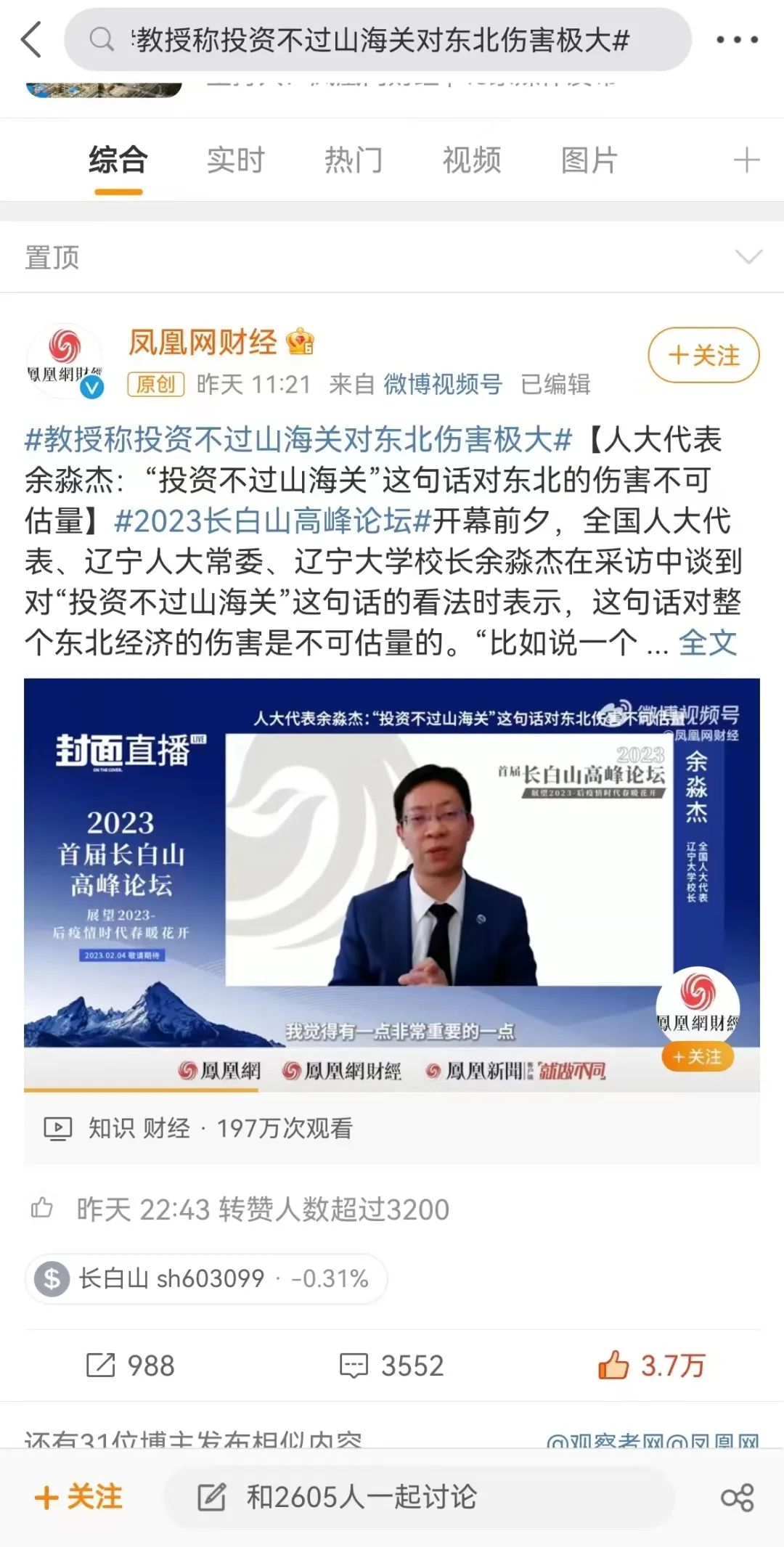
Task: Like the post with 3.7万 likes
Action: pyautogui.click(x=651, y=1366)
